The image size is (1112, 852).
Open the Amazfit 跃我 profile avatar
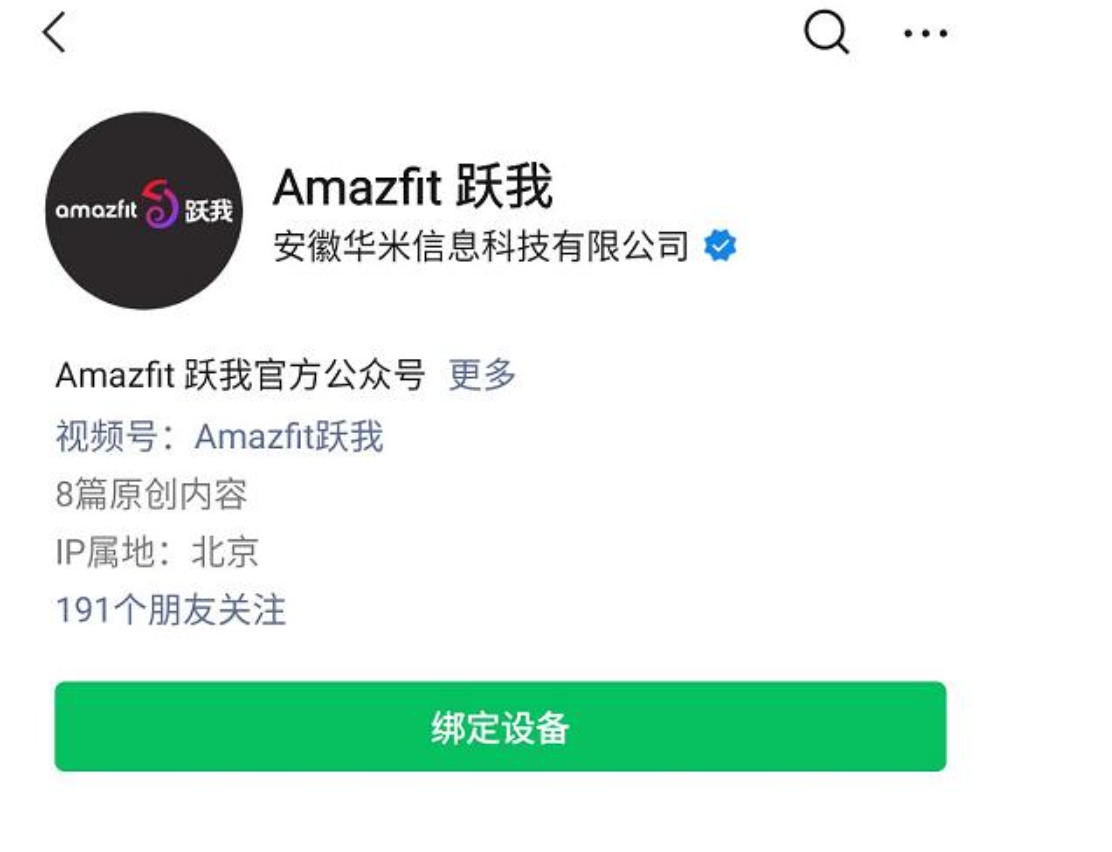pyautogui.click(x=144, y=211)
